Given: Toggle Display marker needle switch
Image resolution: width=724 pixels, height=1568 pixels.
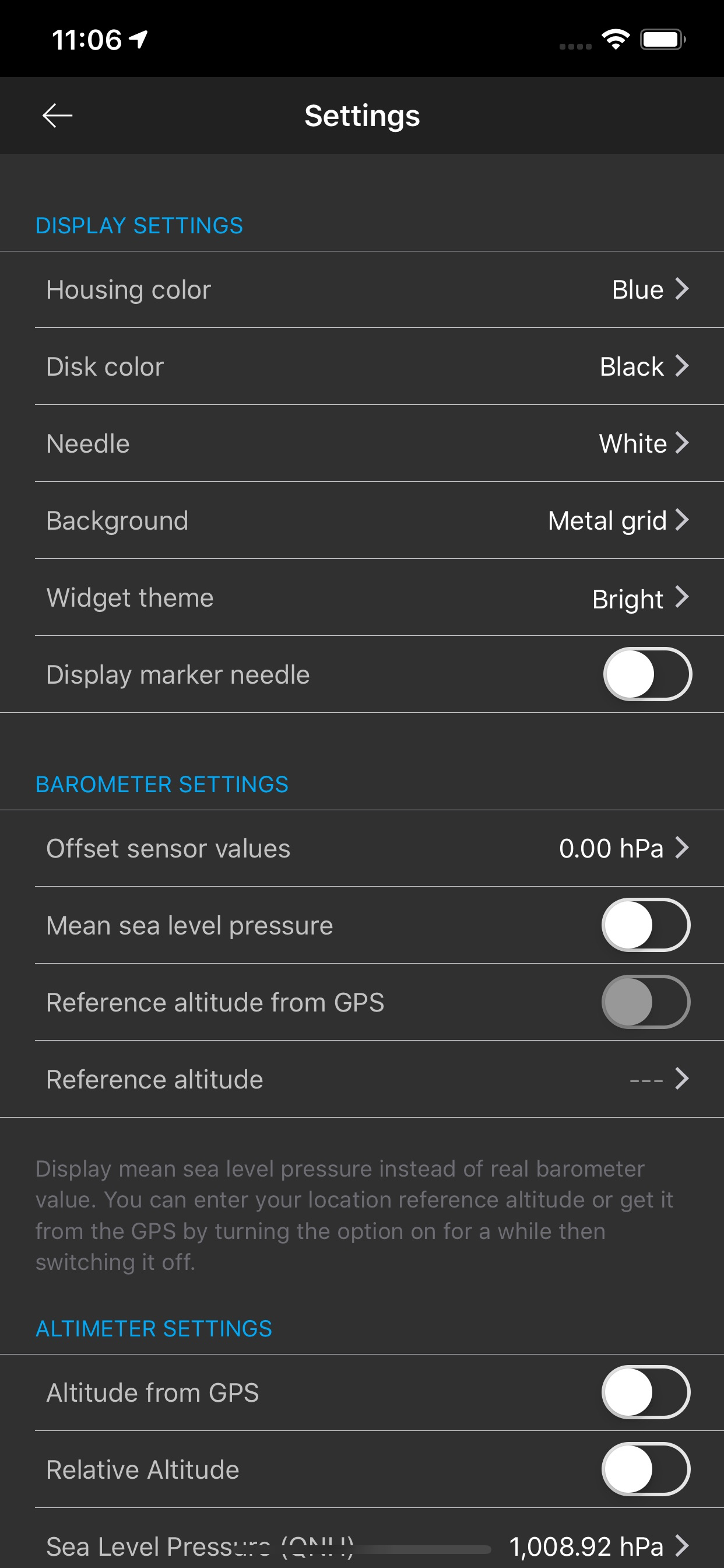Looking at the screenshot, I should tap(647, 674).
